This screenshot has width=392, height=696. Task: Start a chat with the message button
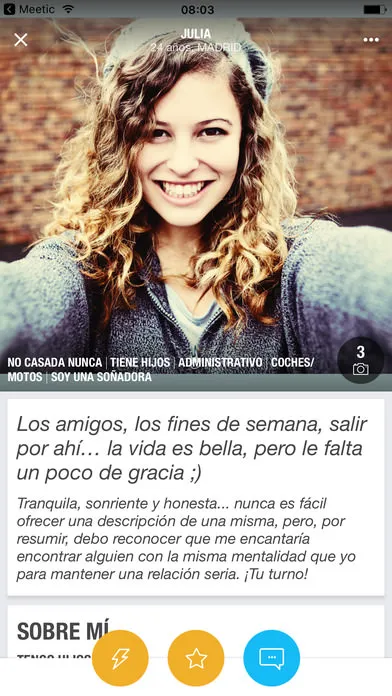click(x=272, y=658)
